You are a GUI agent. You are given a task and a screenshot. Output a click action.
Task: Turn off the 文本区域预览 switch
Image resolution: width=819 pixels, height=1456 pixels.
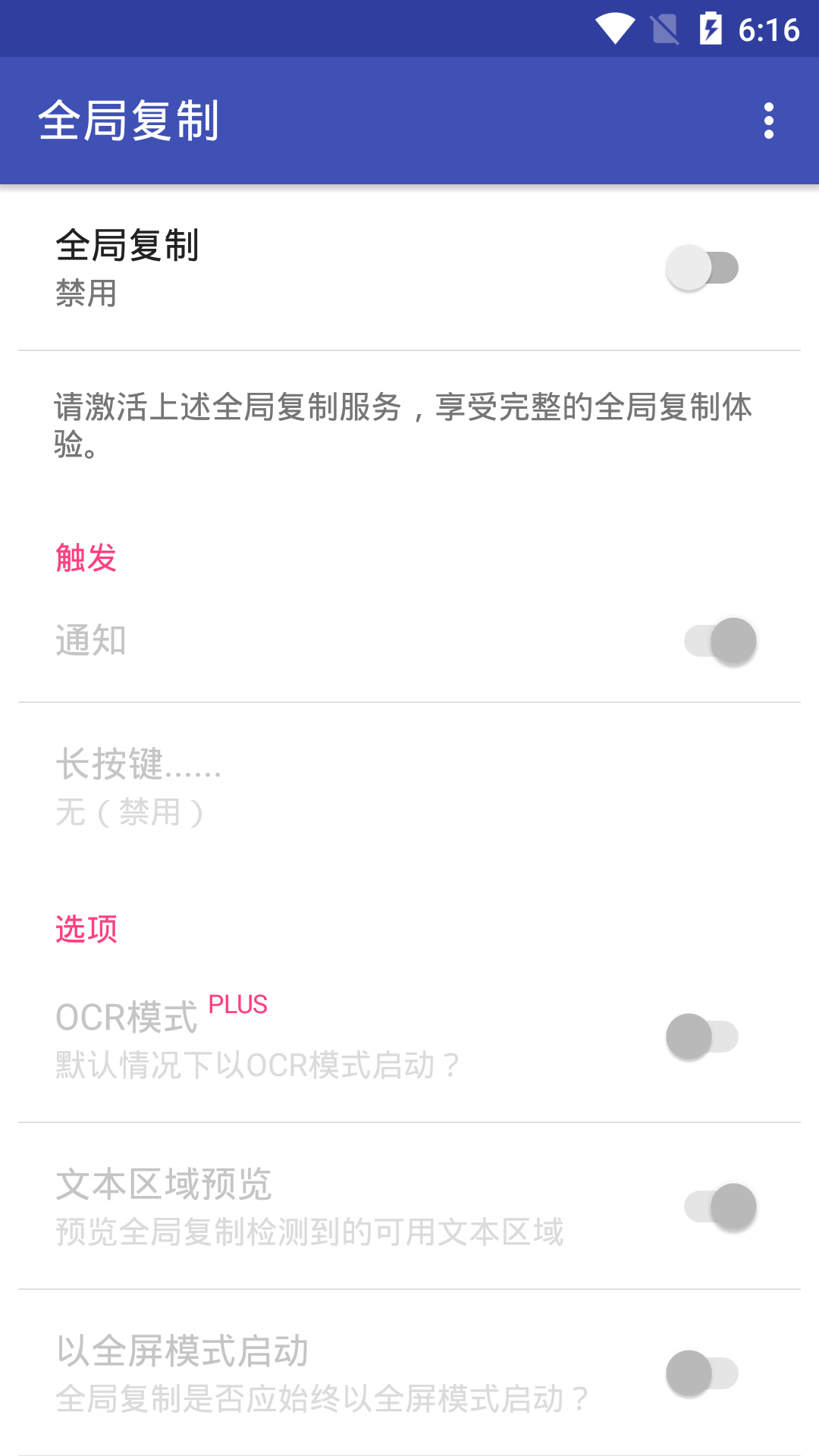tap(719, 1207)
